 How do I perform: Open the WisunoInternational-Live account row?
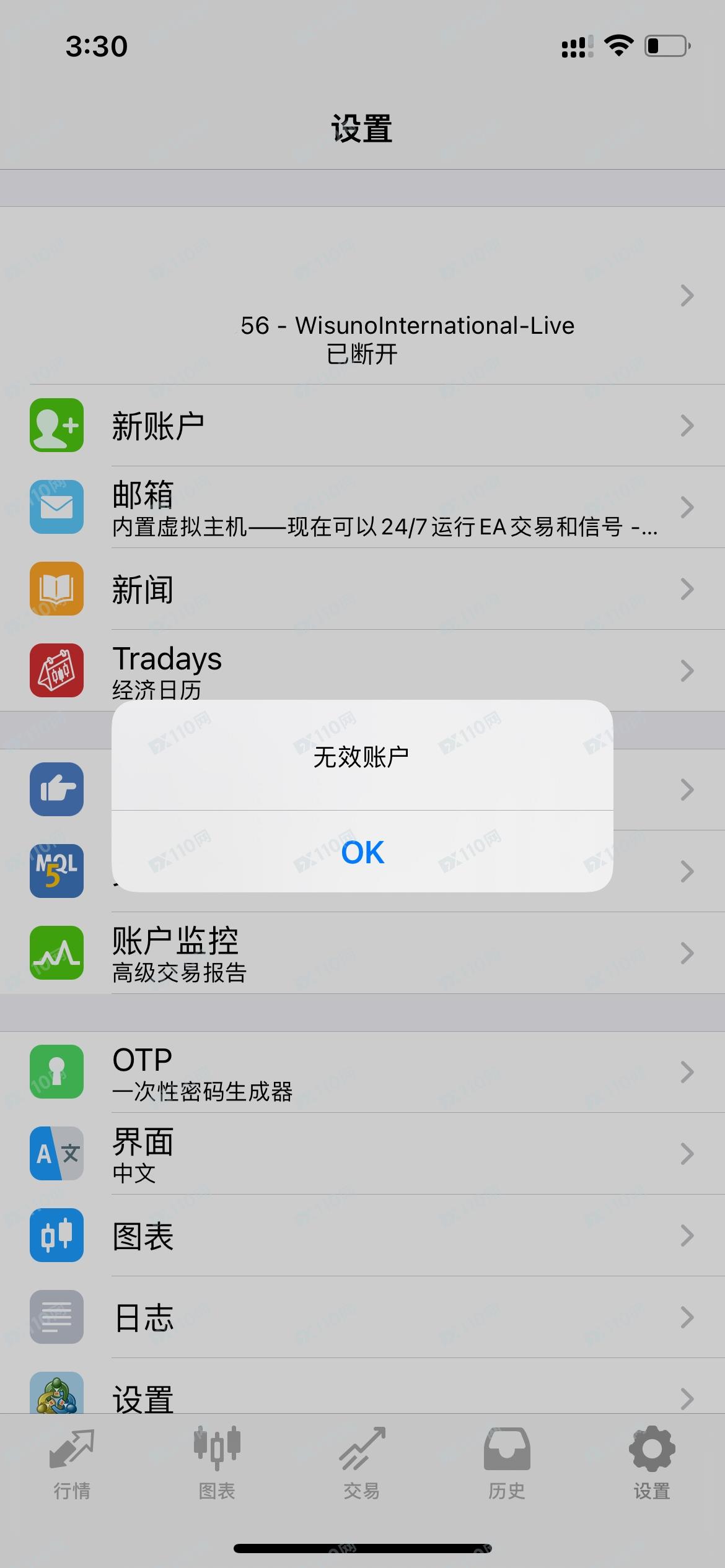tap(362, 295)
